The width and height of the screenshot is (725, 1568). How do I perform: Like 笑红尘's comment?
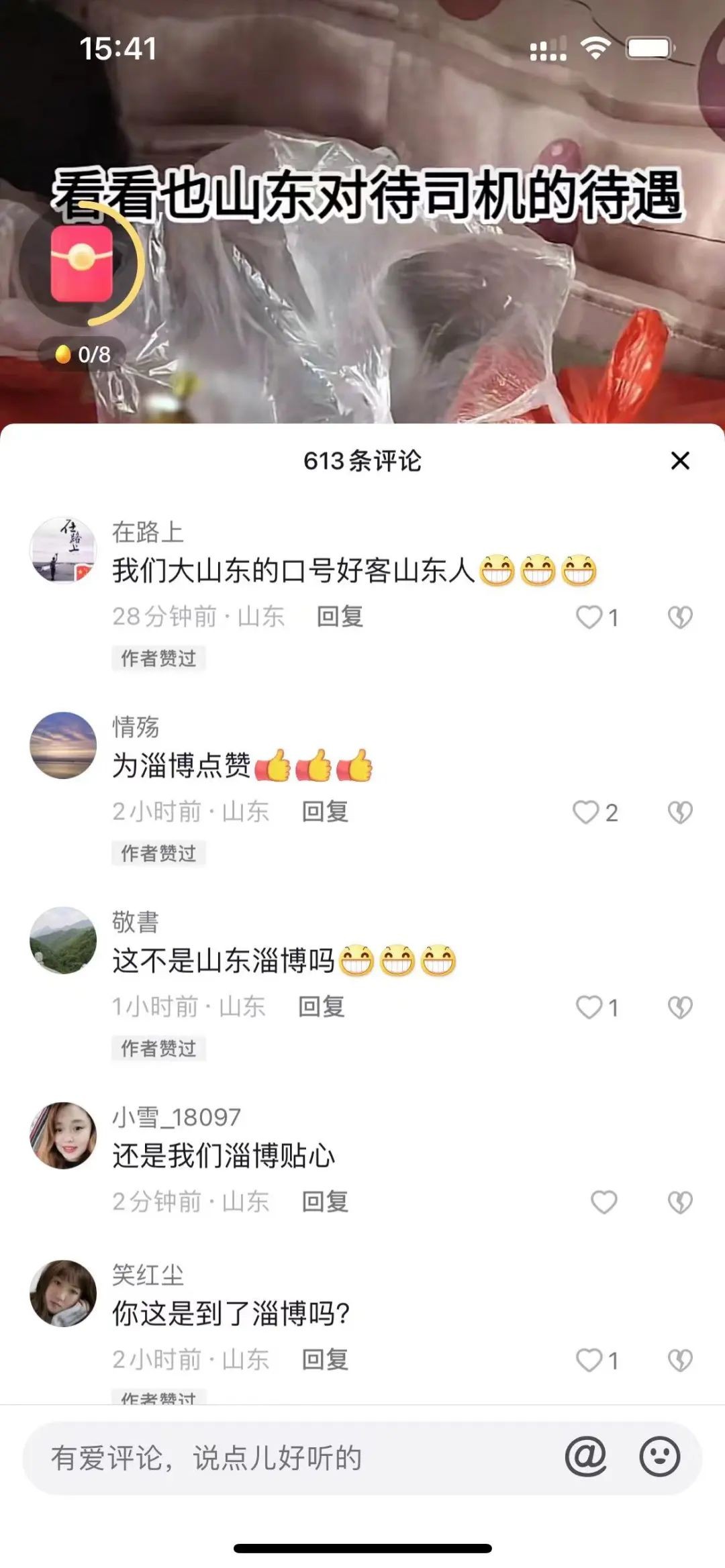pos(590,1360)
